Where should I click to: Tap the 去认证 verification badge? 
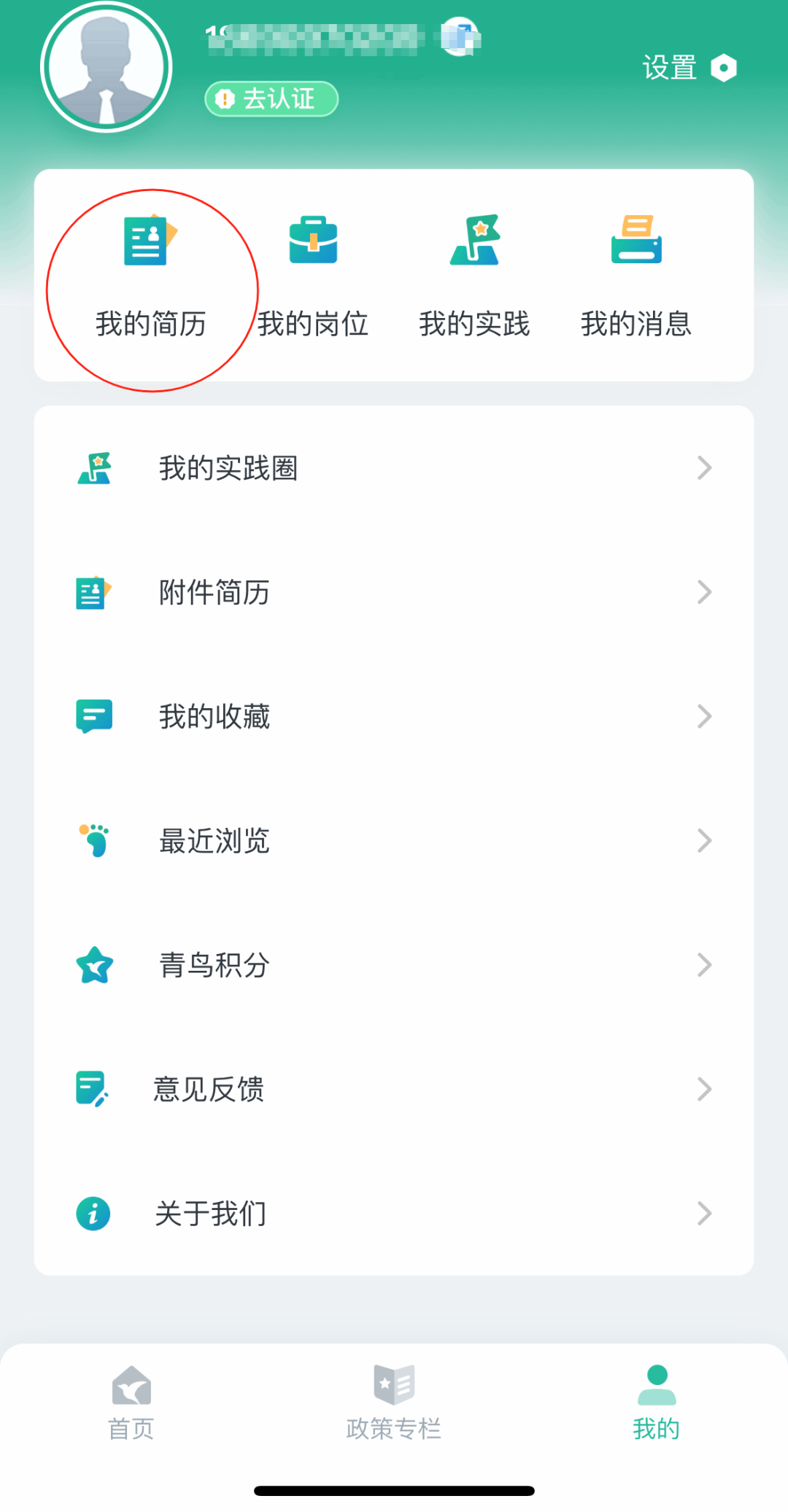tap(271, 98)
